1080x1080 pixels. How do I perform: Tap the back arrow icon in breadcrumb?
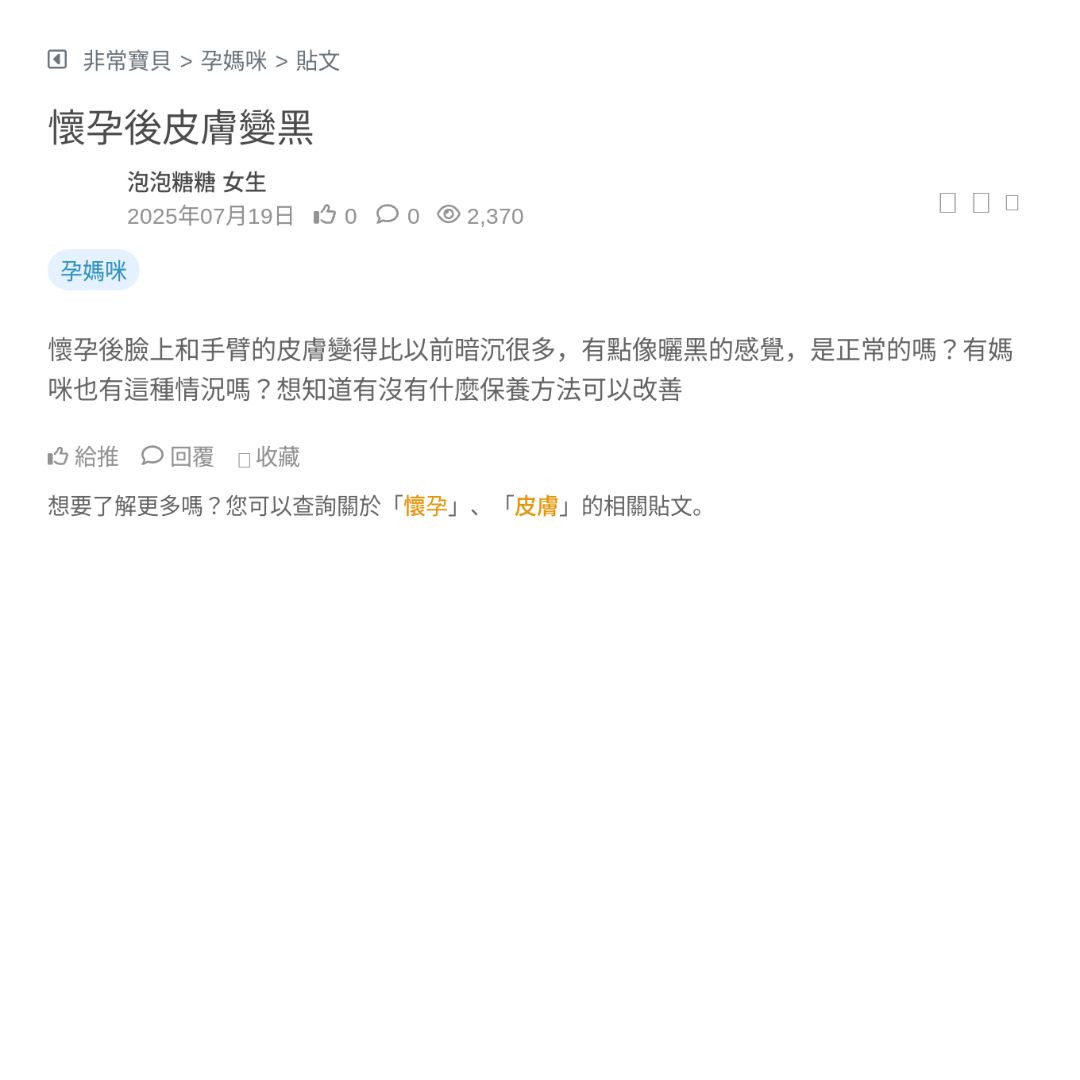[x=57, y=60]
